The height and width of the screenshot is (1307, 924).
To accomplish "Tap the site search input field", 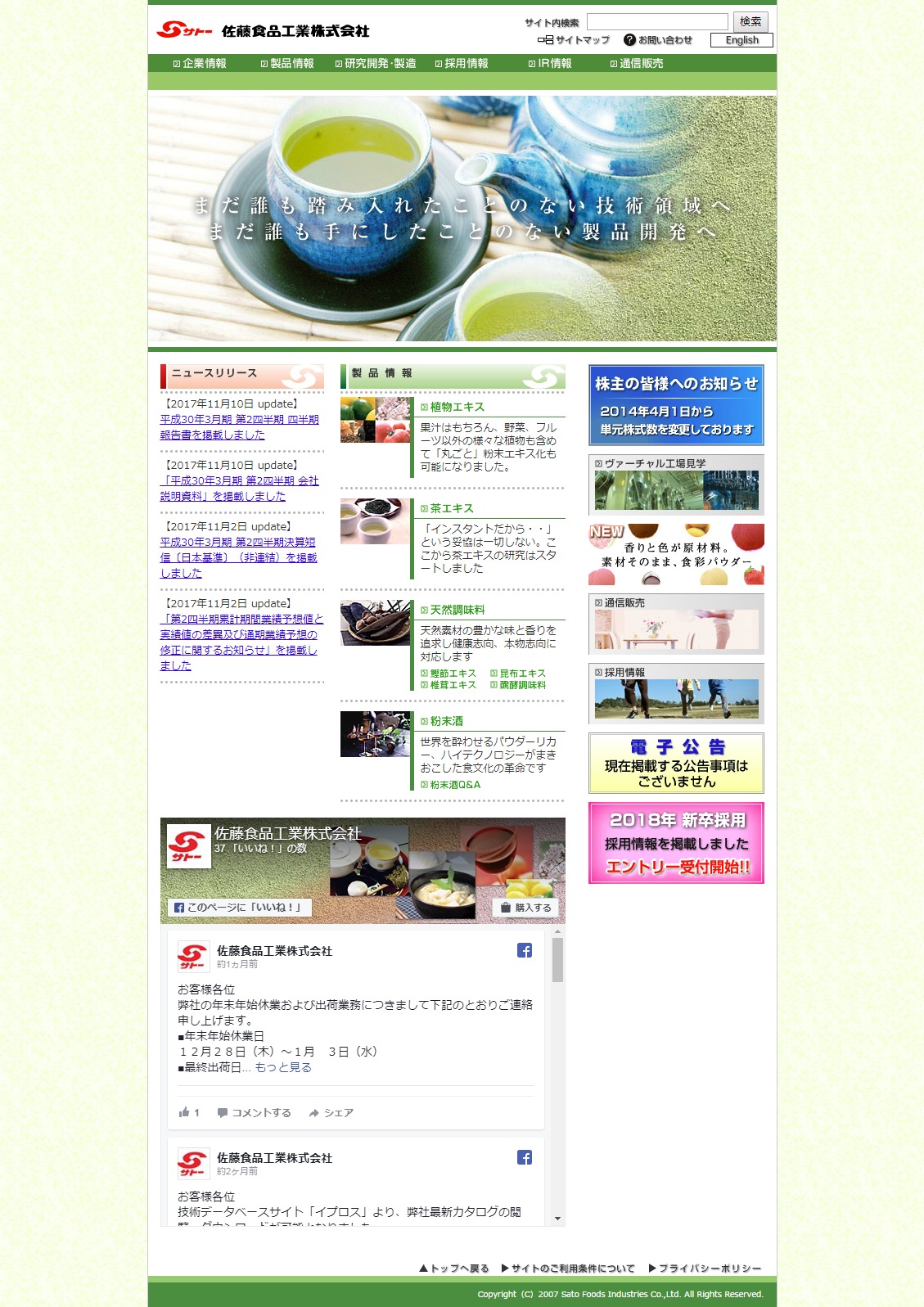I will point(656,22).
